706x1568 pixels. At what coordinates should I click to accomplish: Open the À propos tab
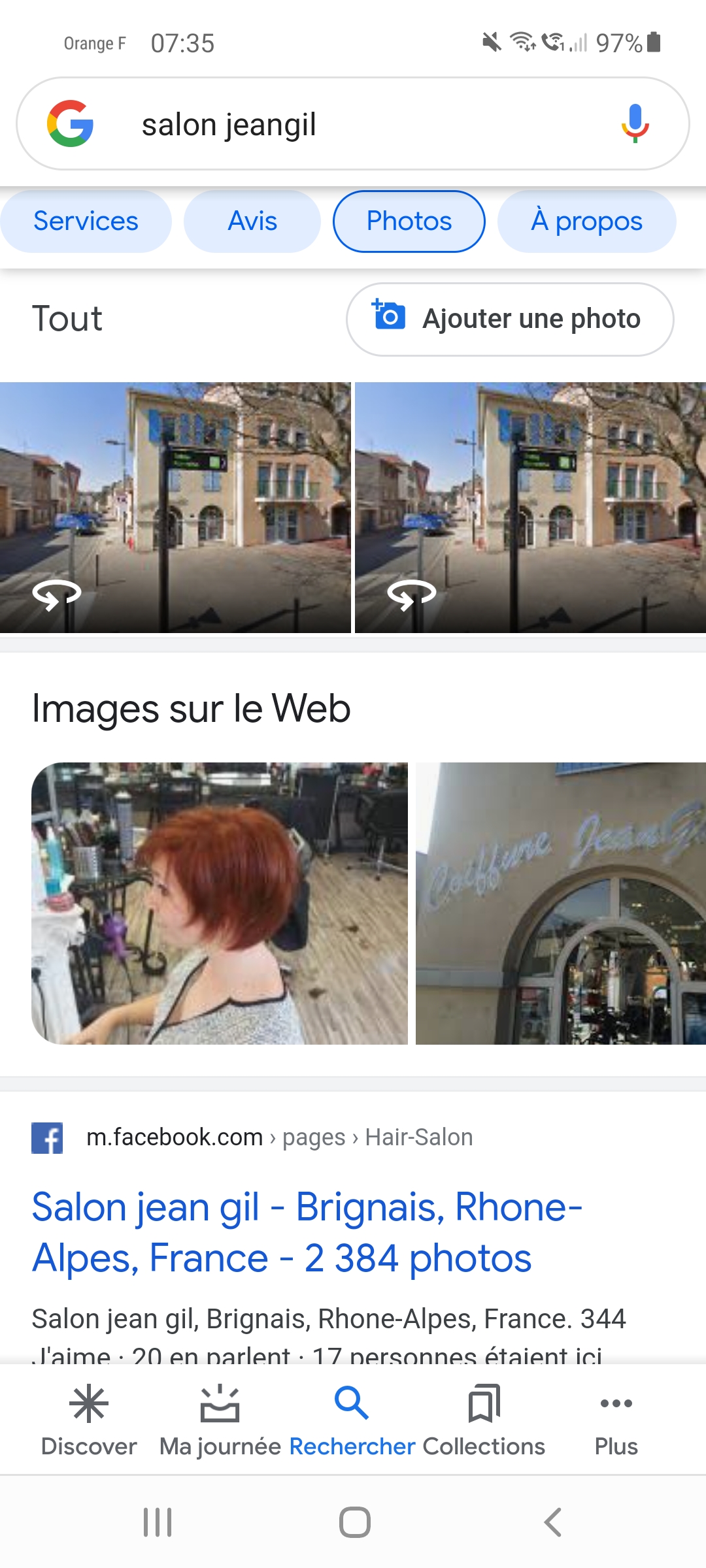pyautogui.click(x=586, y=221)
